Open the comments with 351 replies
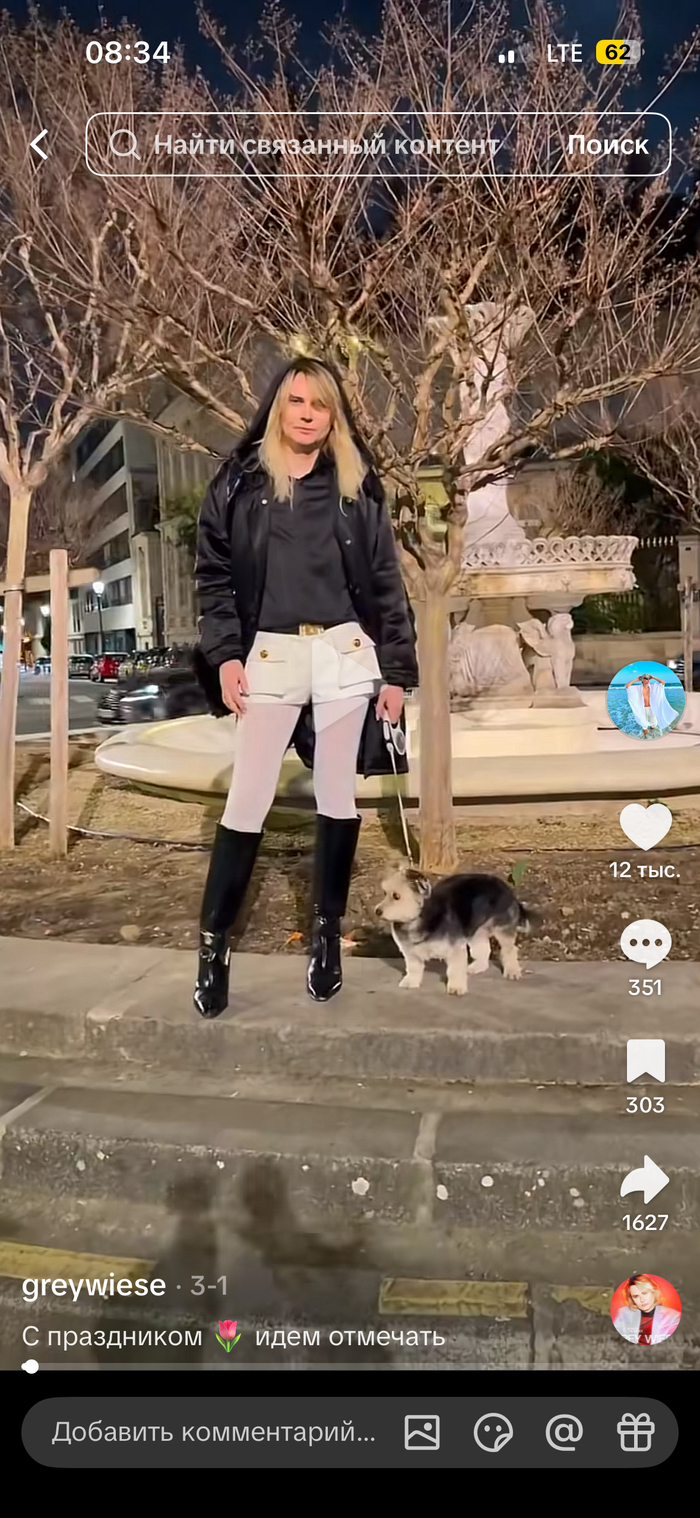Screen dimensions: 700x1518 pos(645,943)
